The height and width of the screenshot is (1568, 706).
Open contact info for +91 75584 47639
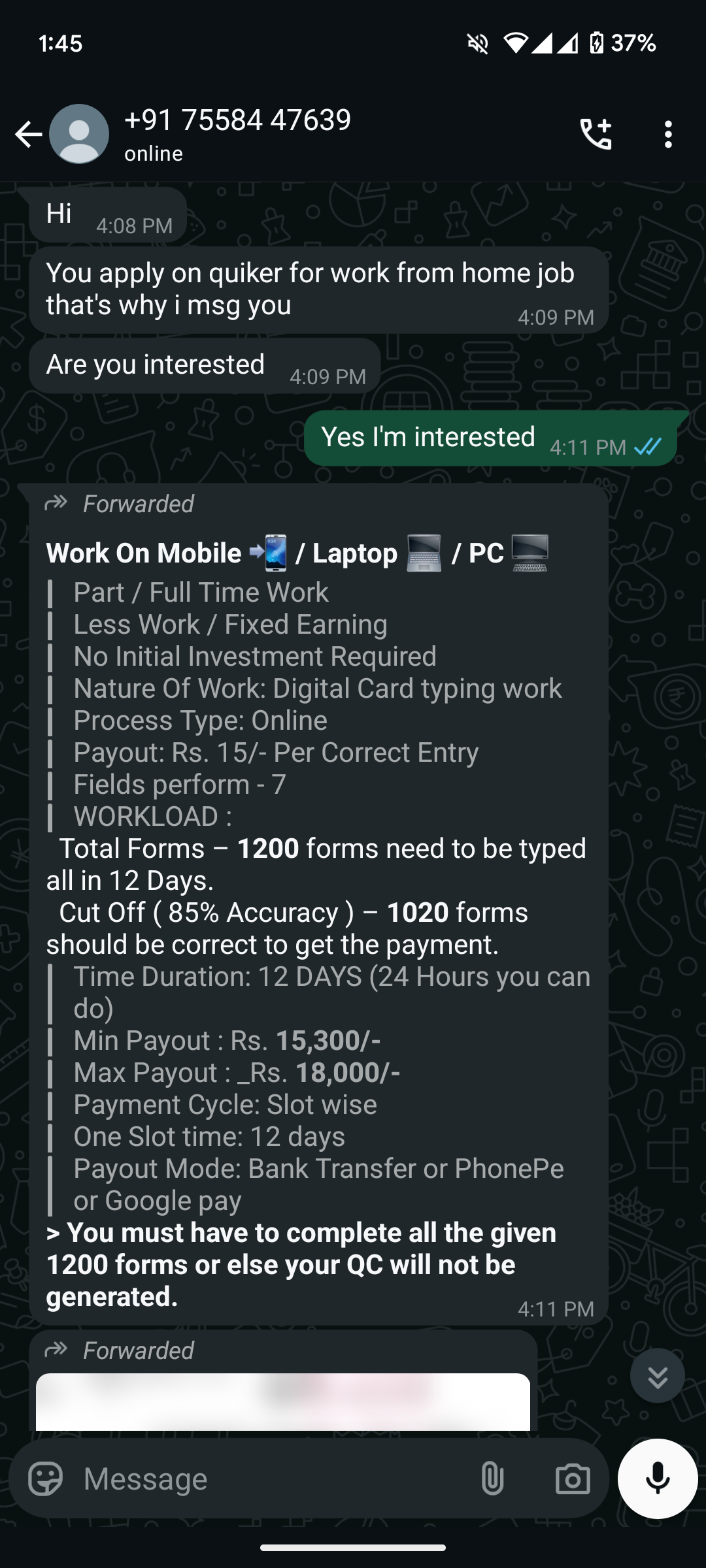[x=237, y=134]
